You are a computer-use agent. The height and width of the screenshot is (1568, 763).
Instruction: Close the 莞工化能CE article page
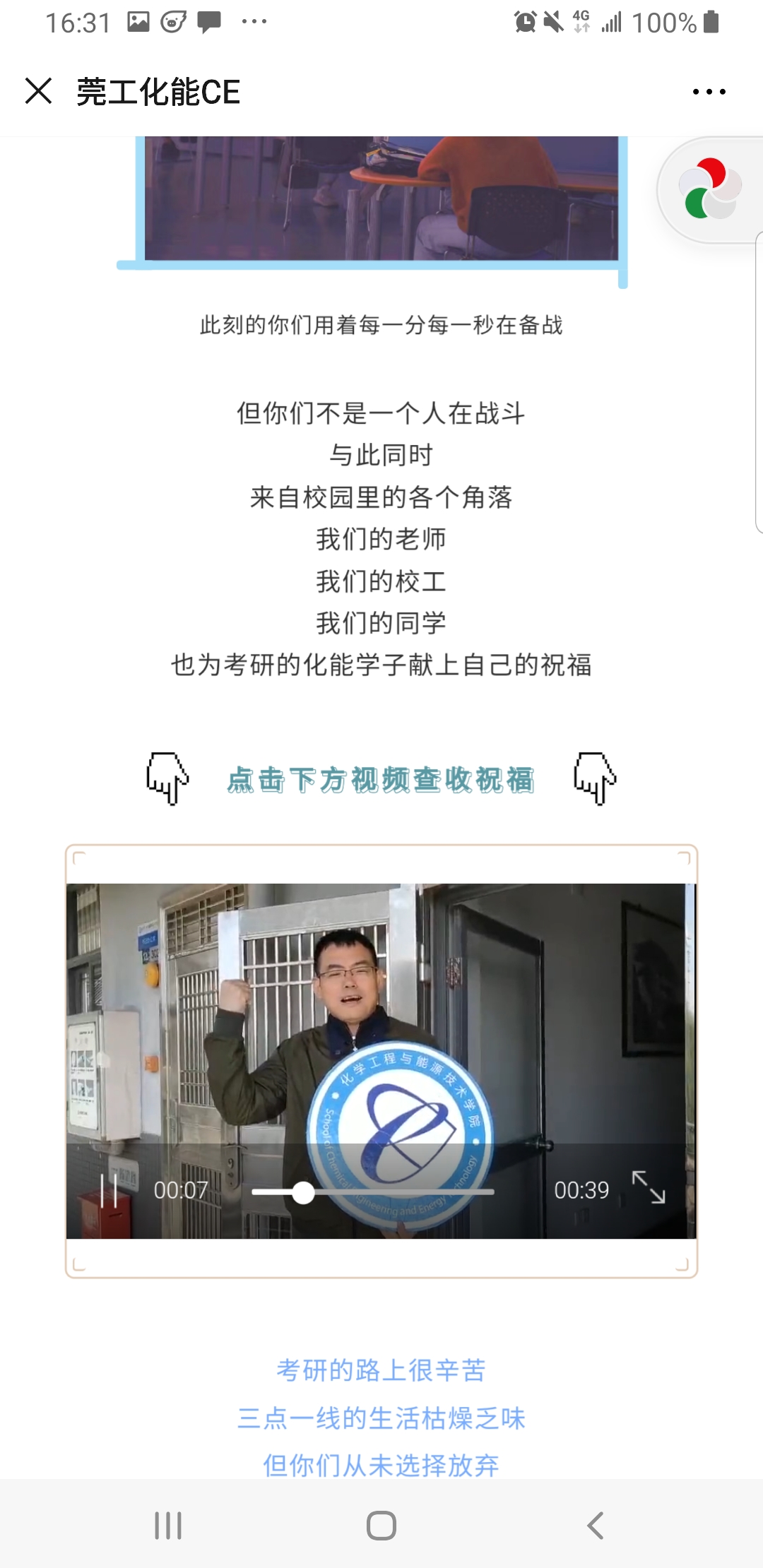click(38, 91)
